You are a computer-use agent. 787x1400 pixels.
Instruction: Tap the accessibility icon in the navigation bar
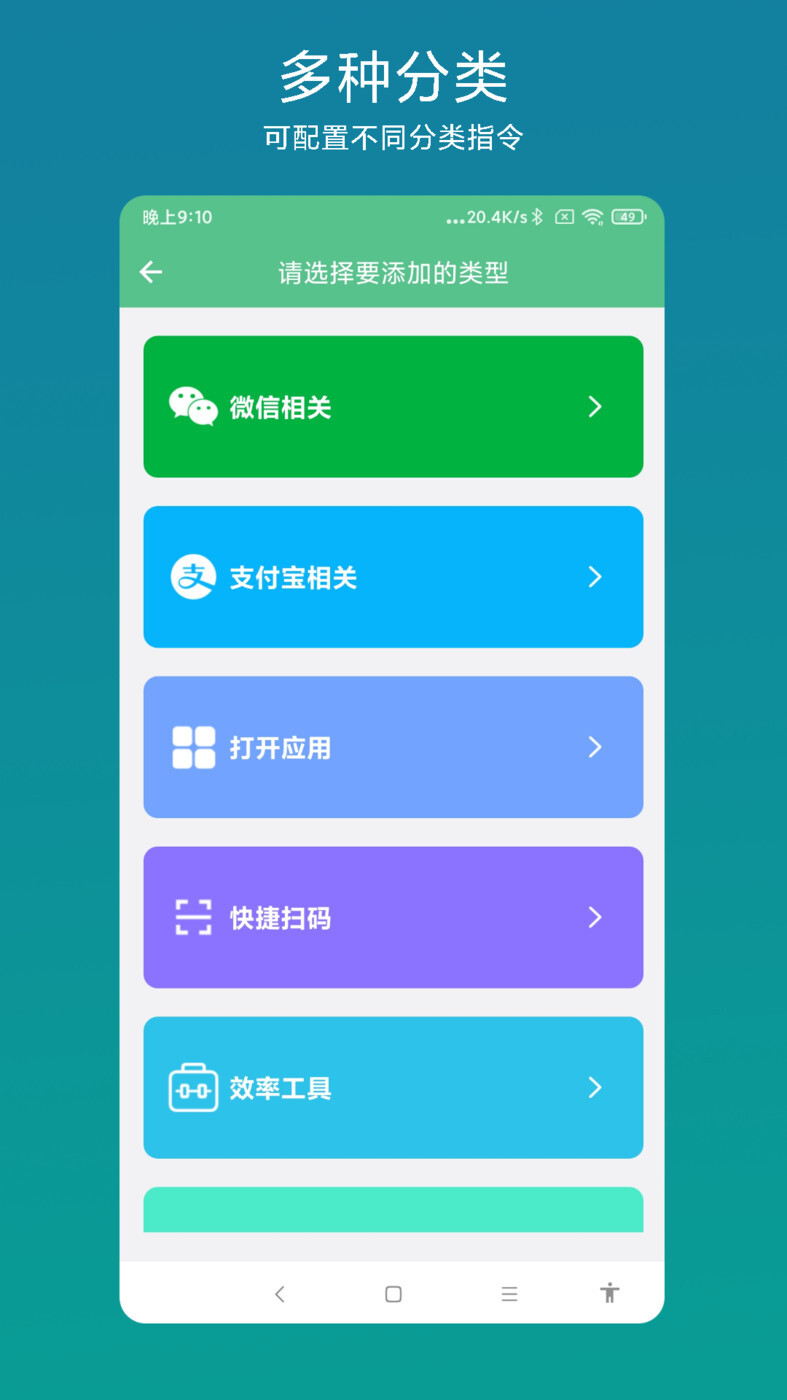click(609, 1293)
